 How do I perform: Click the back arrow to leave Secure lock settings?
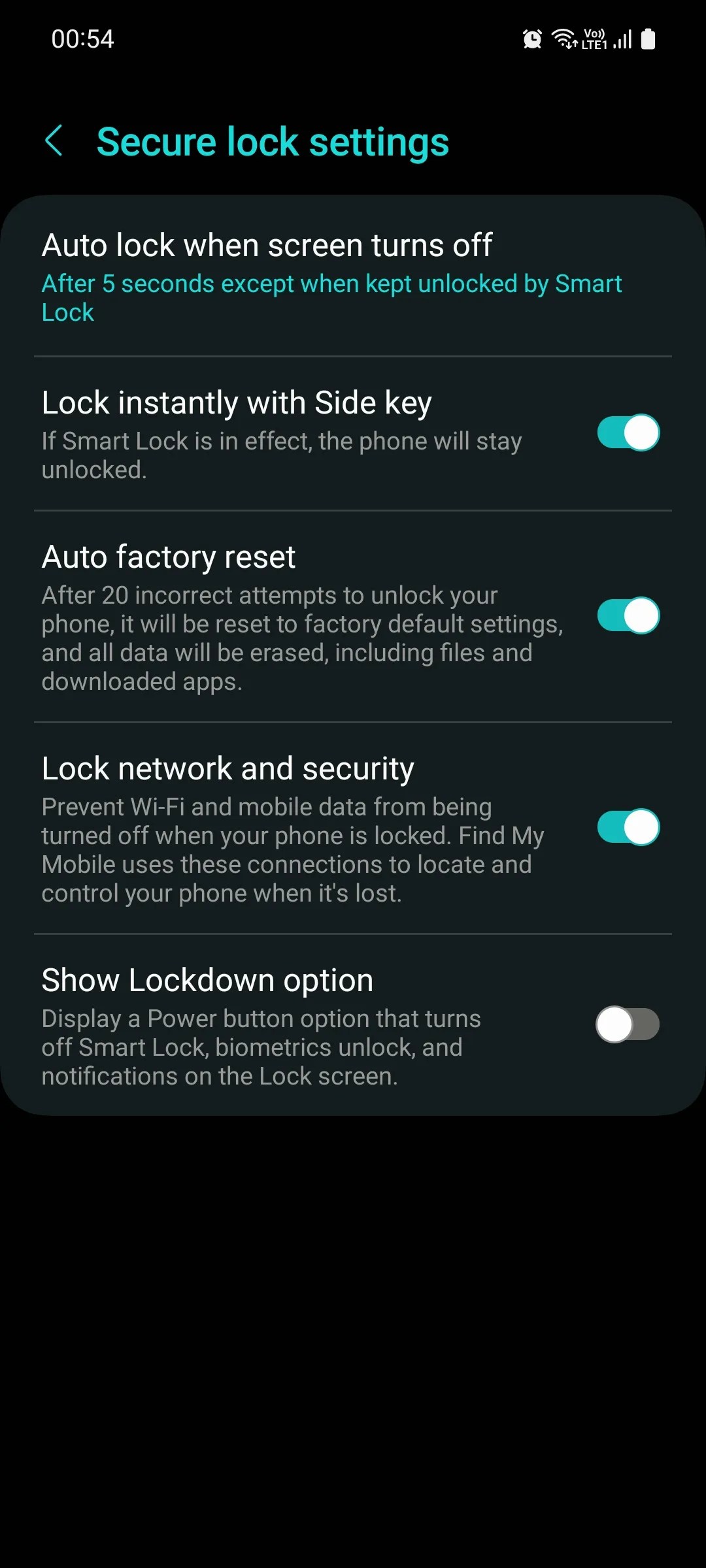click(x=55, y=141)
